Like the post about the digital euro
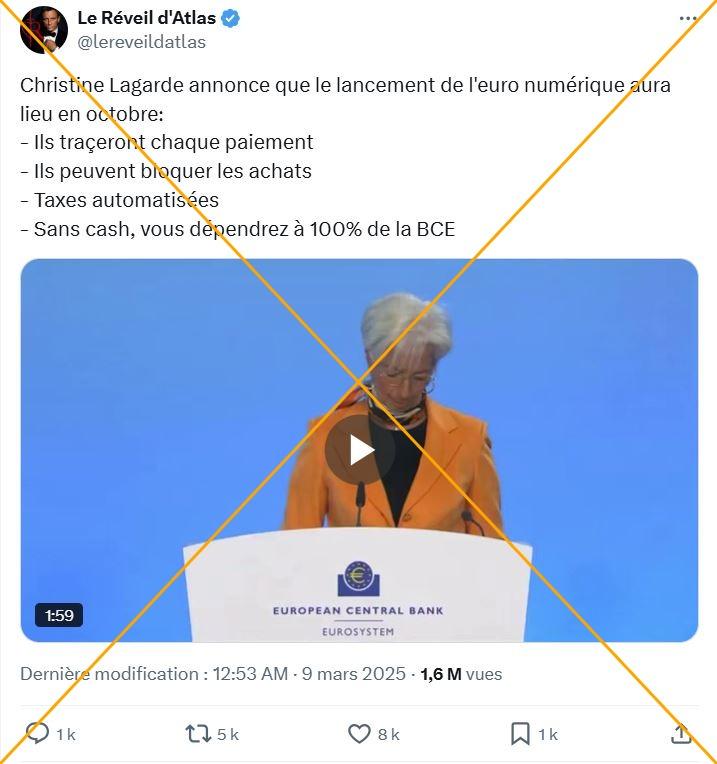717x764 pixels. (x=360, y=734)
